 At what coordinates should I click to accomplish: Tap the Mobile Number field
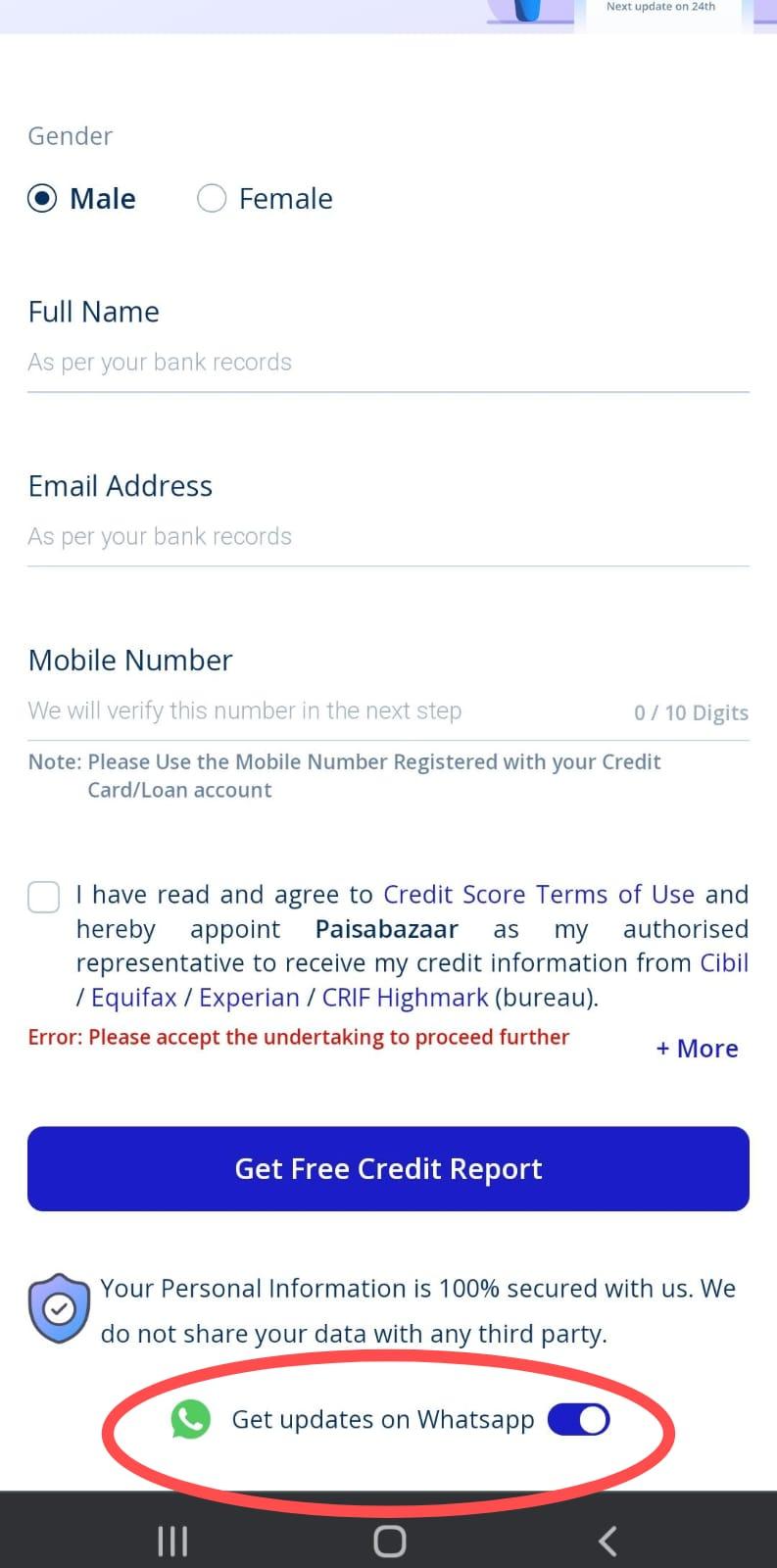pos(323,711)
